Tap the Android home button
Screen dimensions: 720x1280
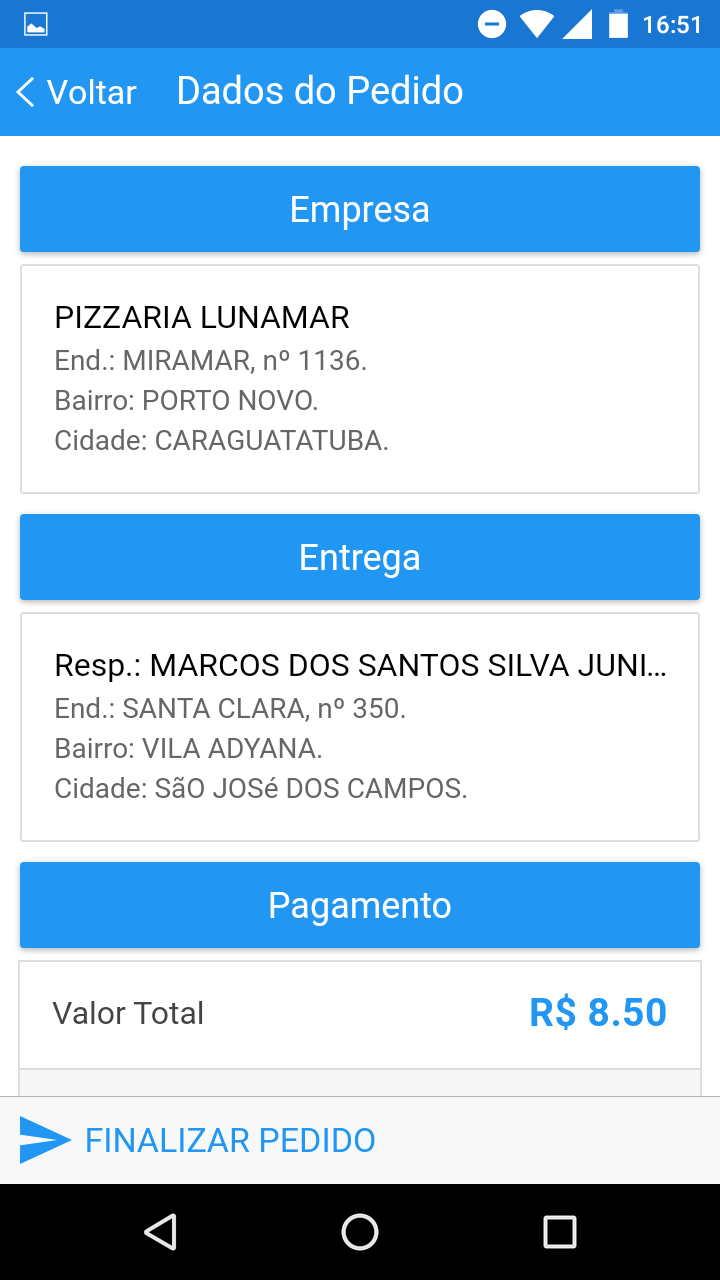click(360, 1232)
